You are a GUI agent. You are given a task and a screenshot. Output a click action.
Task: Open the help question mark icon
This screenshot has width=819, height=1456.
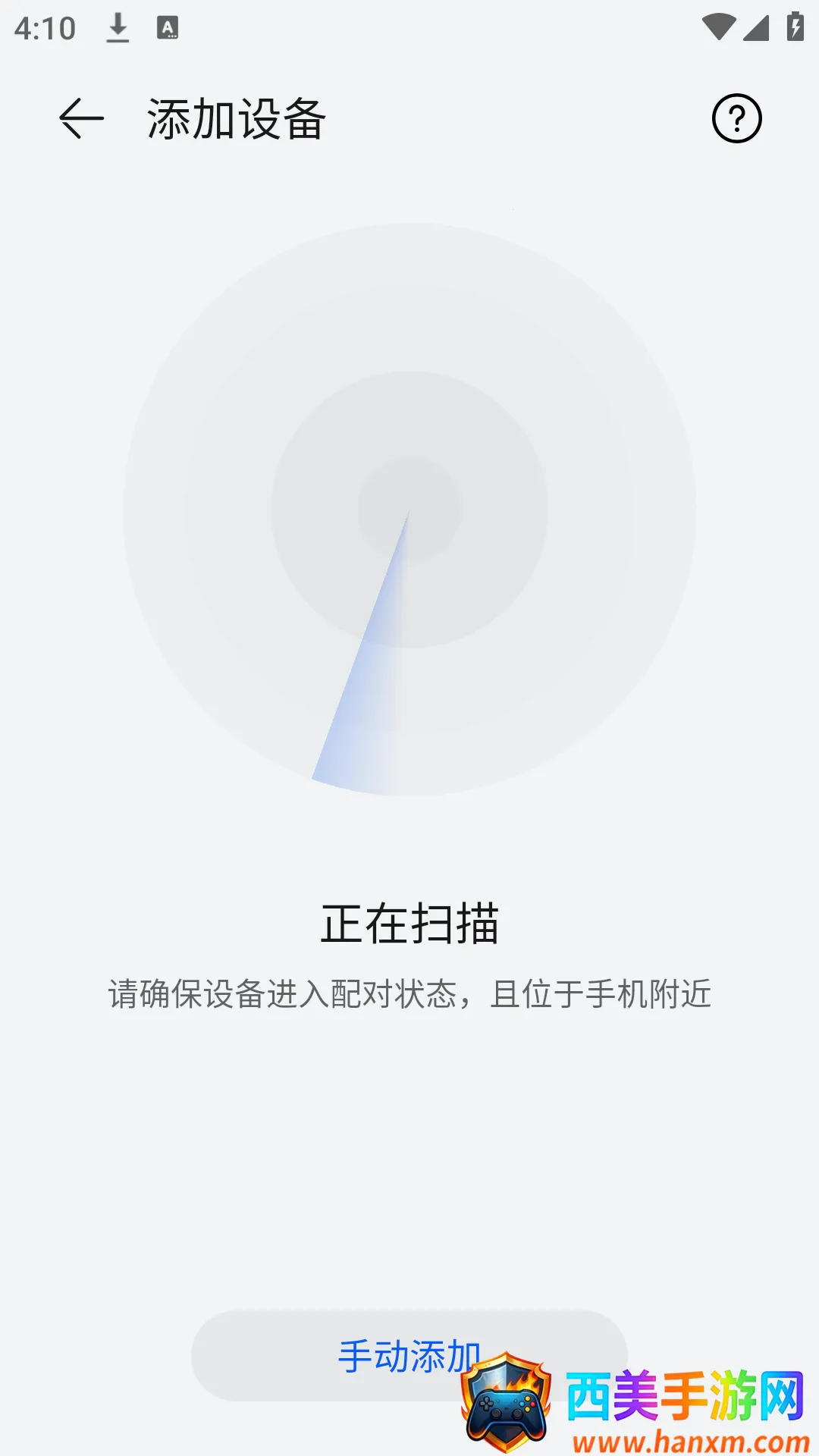click(736, 119)
